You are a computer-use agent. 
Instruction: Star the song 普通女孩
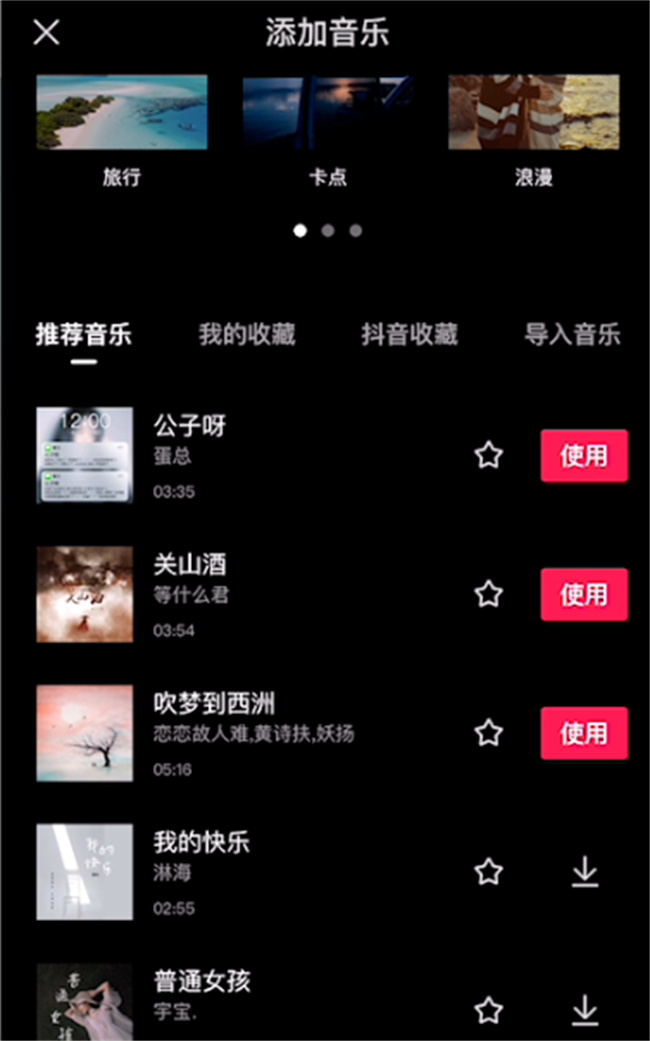[488, 1010]
